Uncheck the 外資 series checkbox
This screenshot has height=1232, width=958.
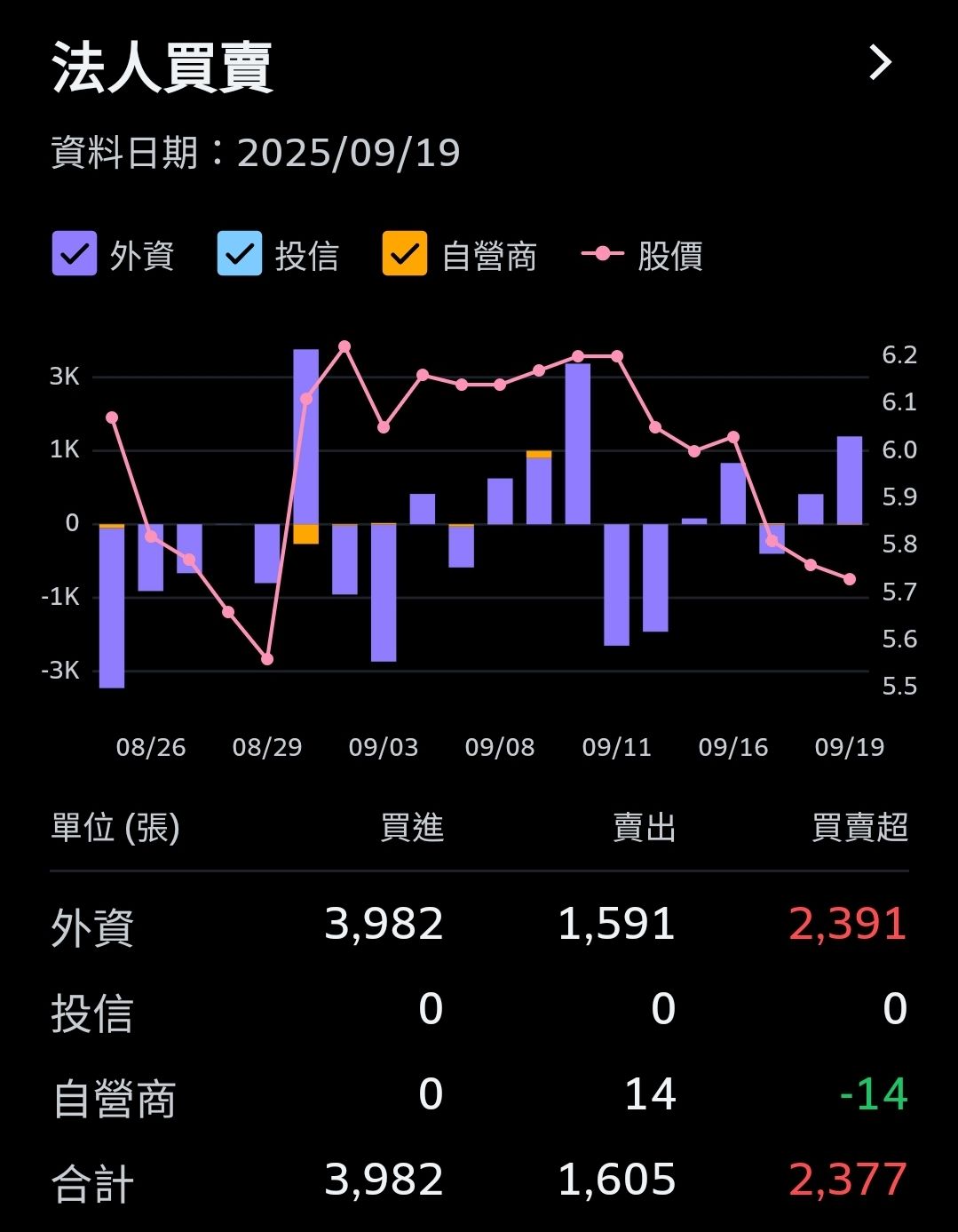[75, 254]
